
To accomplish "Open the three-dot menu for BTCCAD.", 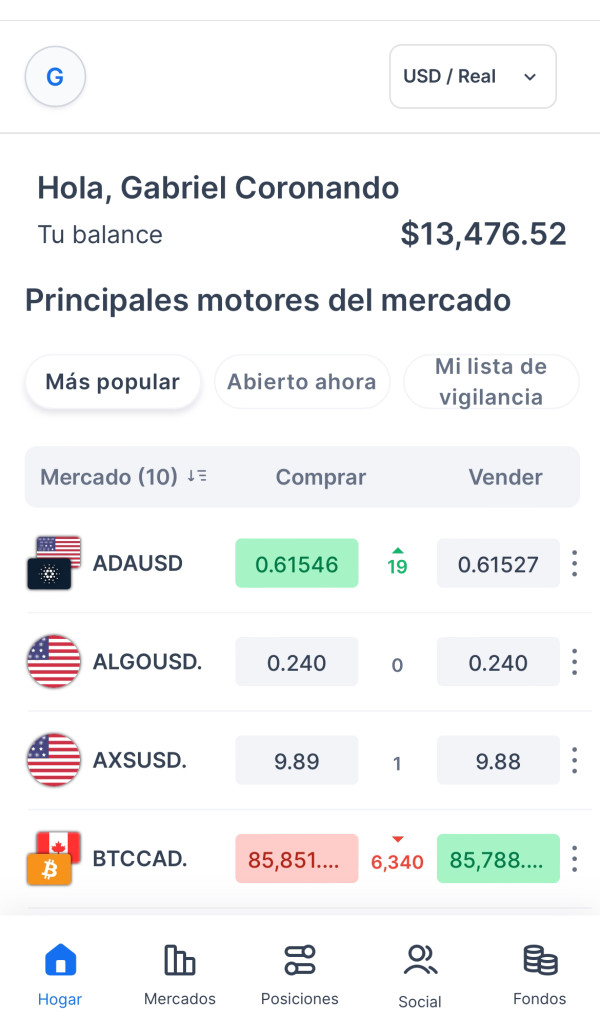I will 574,858.
